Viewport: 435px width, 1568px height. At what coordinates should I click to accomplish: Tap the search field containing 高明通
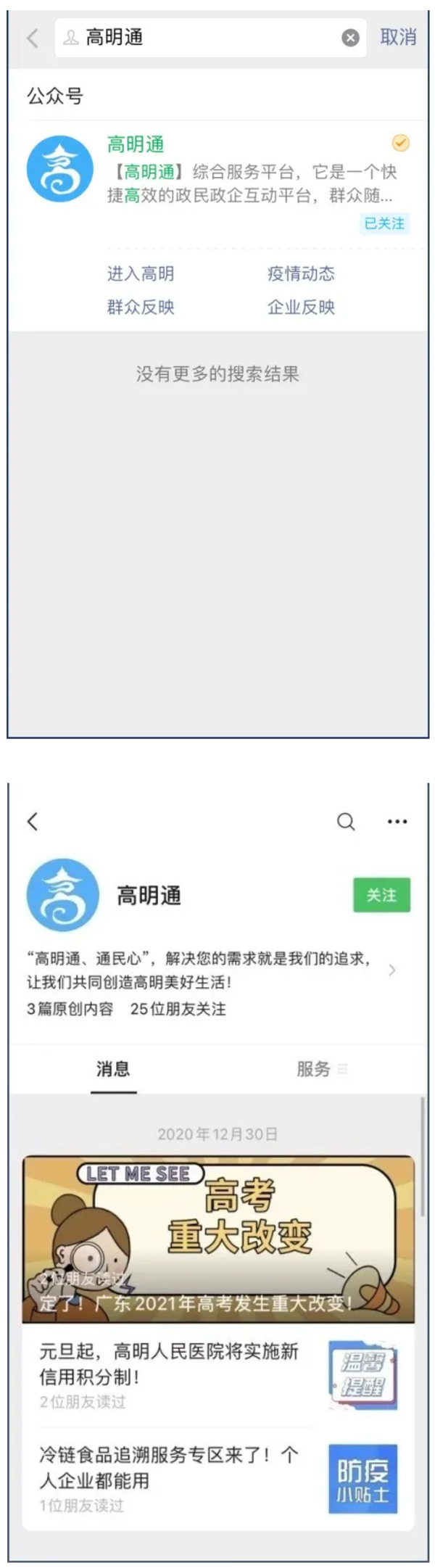click(x=203, y=38)
